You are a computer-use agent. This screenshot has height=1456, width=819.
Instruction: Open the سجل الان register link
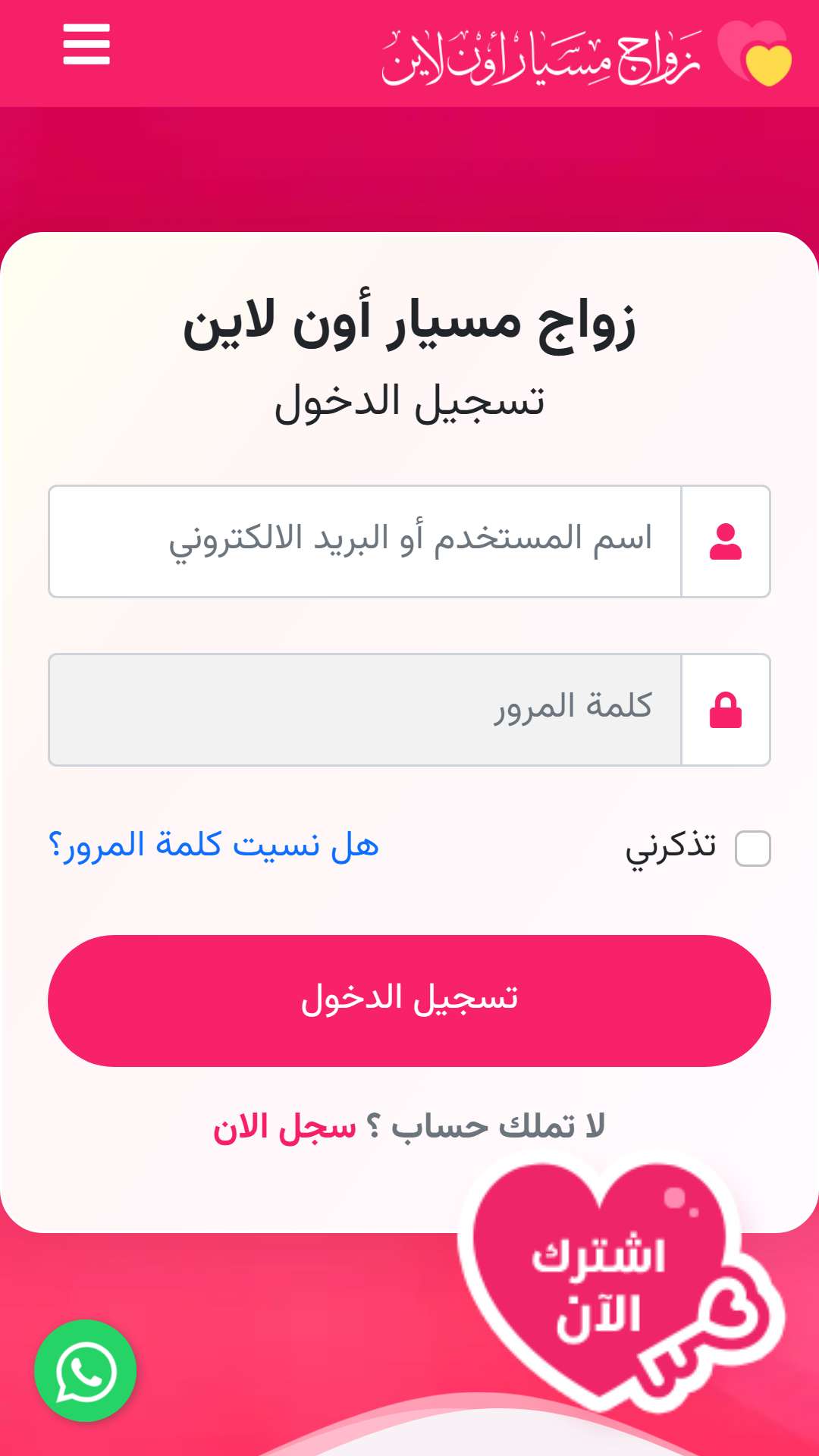(285, 1127)
